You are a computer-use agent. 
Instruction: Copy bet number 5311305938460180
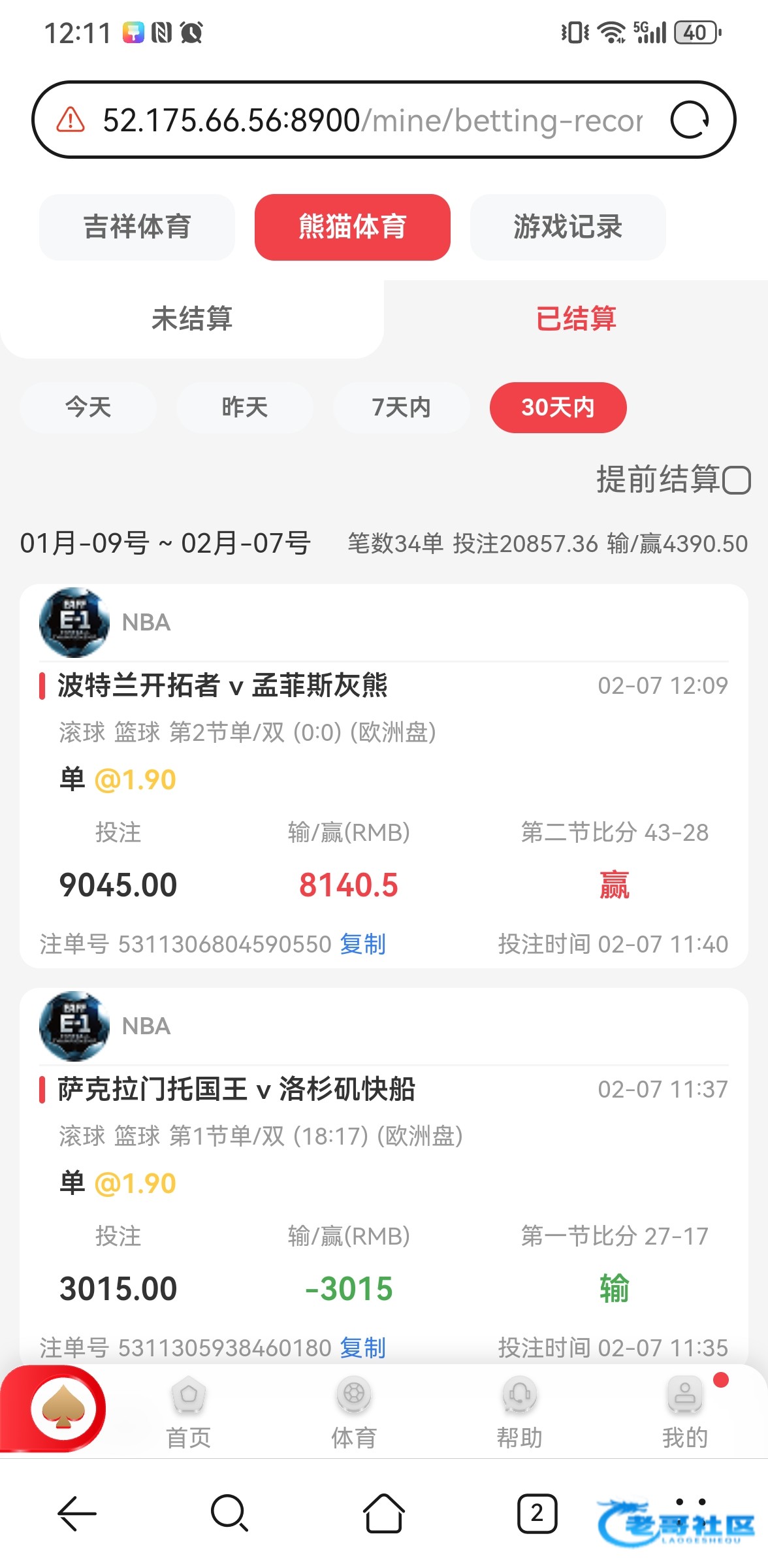[x=363, y=1348]
